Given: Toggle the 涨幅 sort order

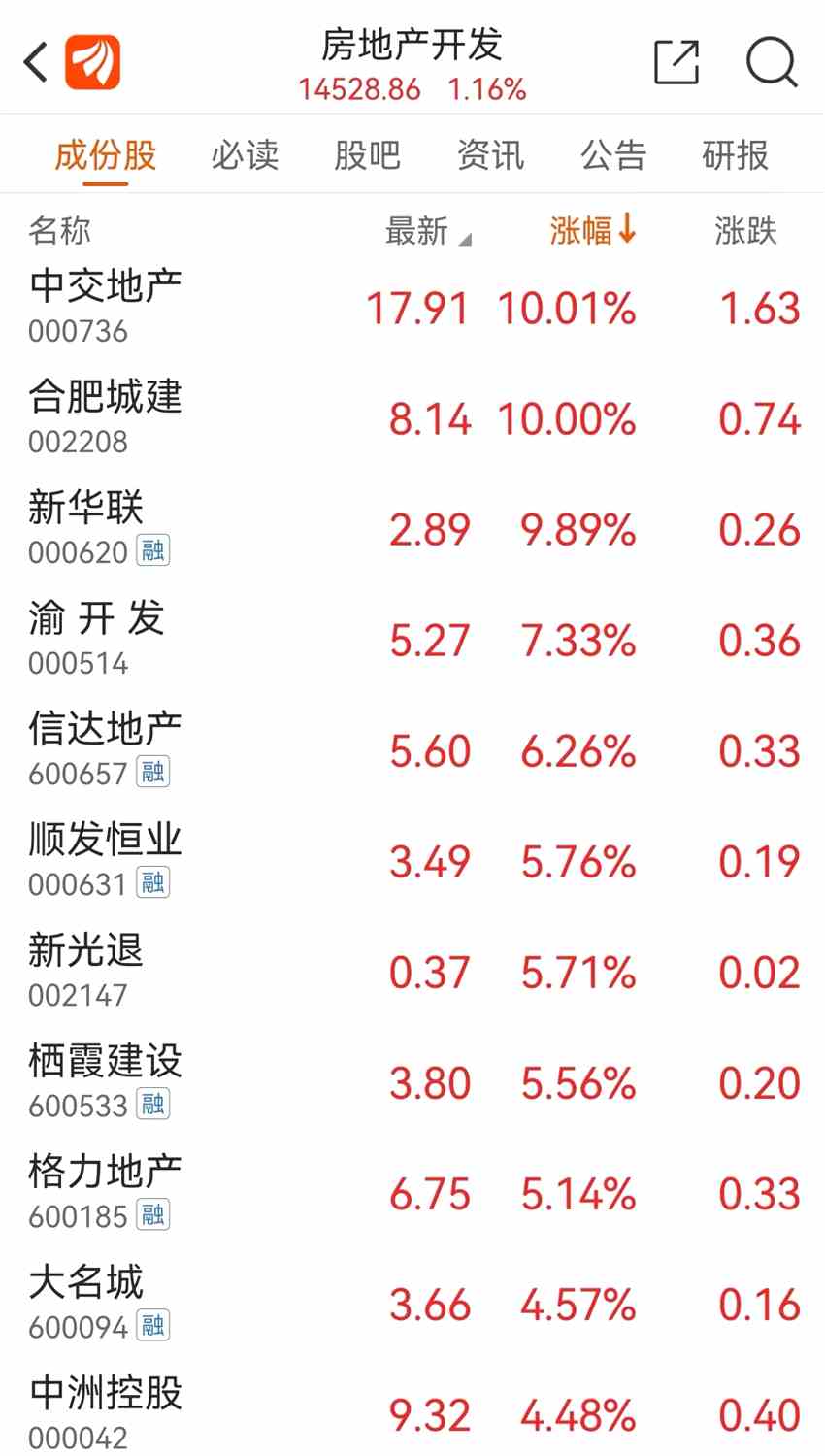Looking at the screenshot, I should [x=592, y=230].
